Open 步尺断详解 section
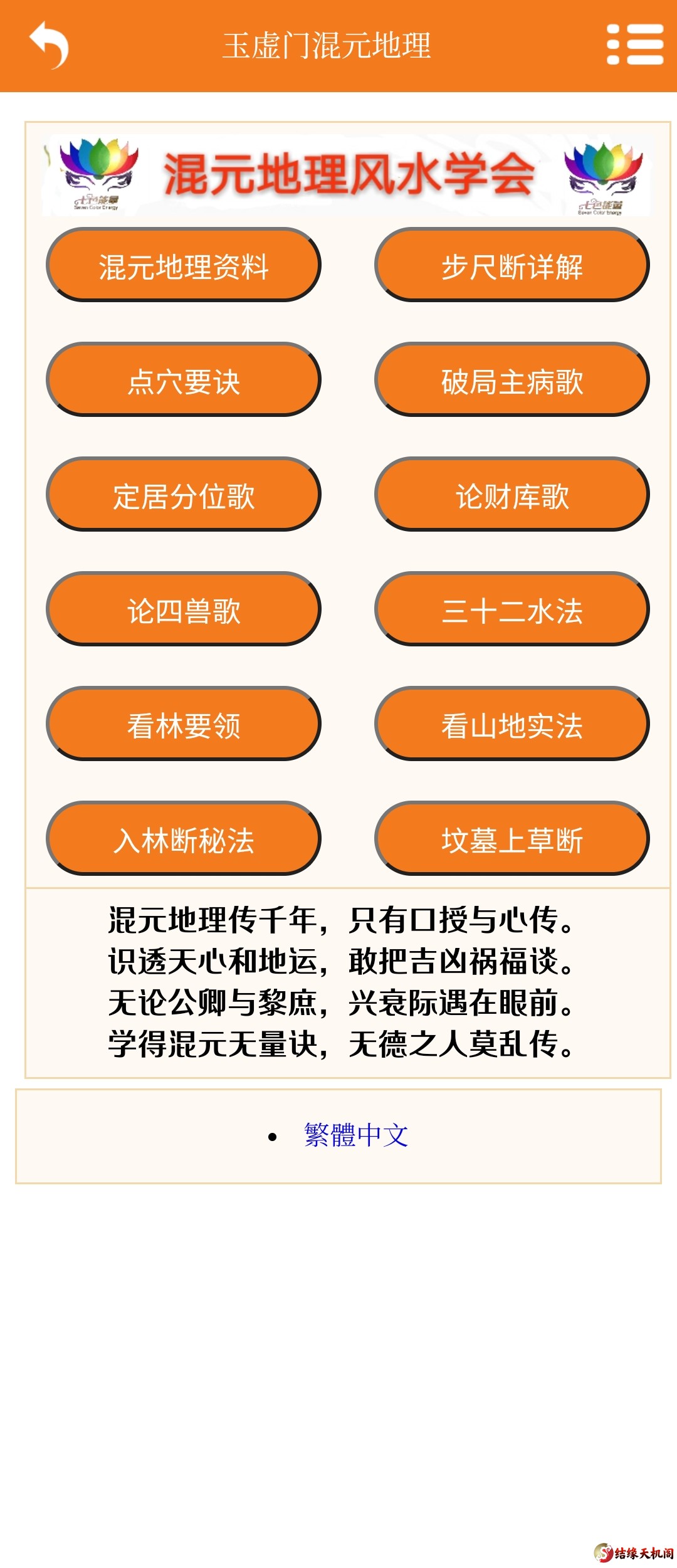 [x=512, y=265]
